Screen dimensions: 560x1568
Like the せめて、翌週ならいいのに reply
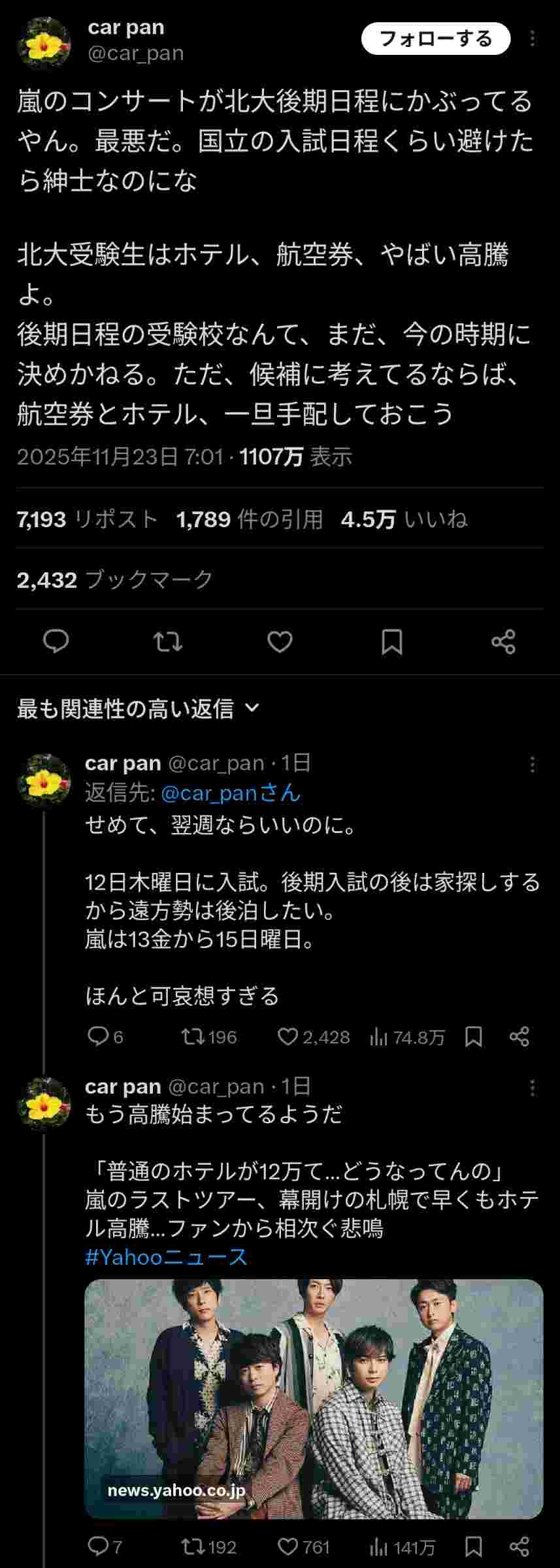coord(288,1037)
